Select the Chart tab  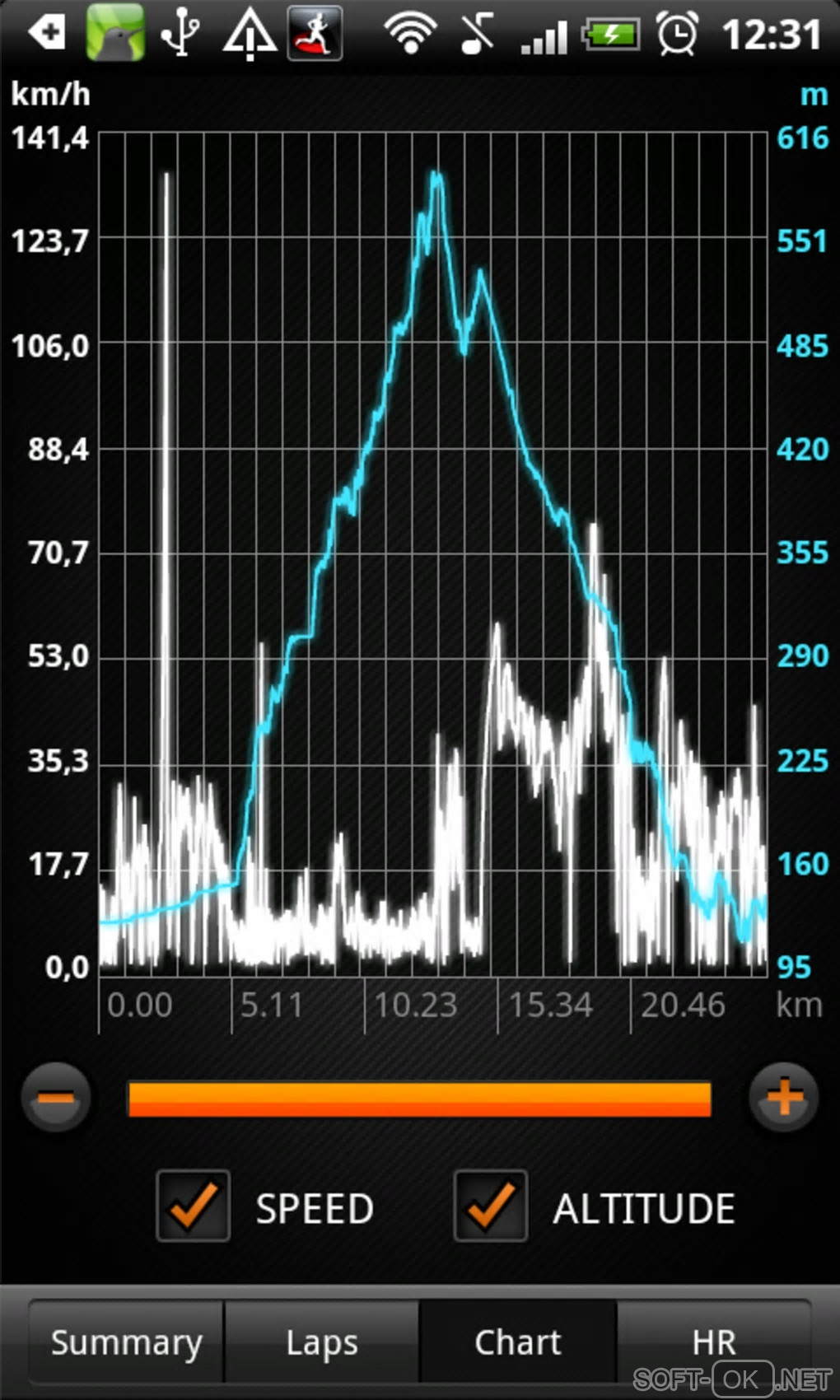(x=518, y=1342)
